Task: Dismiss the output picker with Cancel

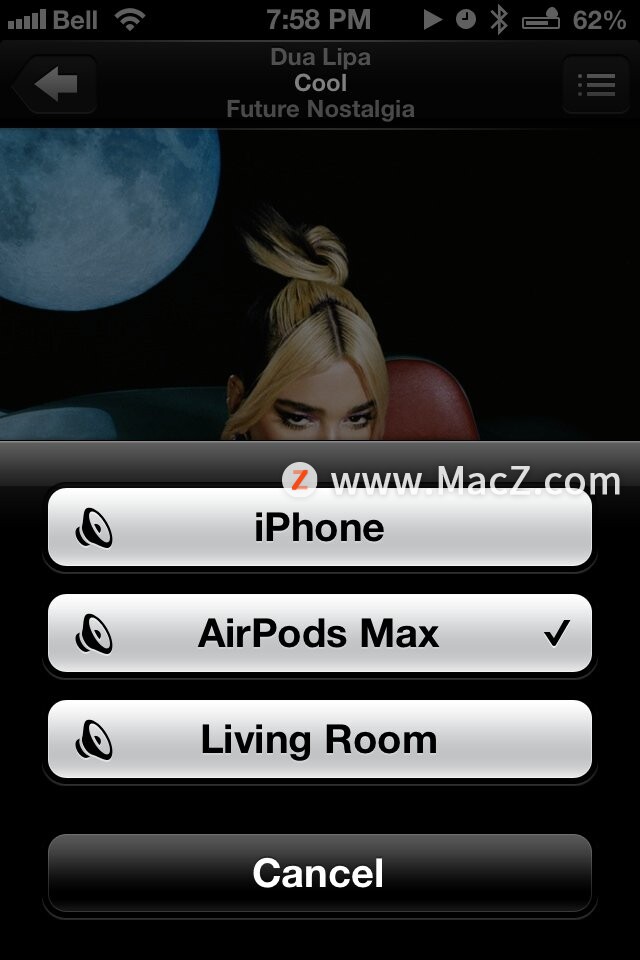Action: [319, 873]
